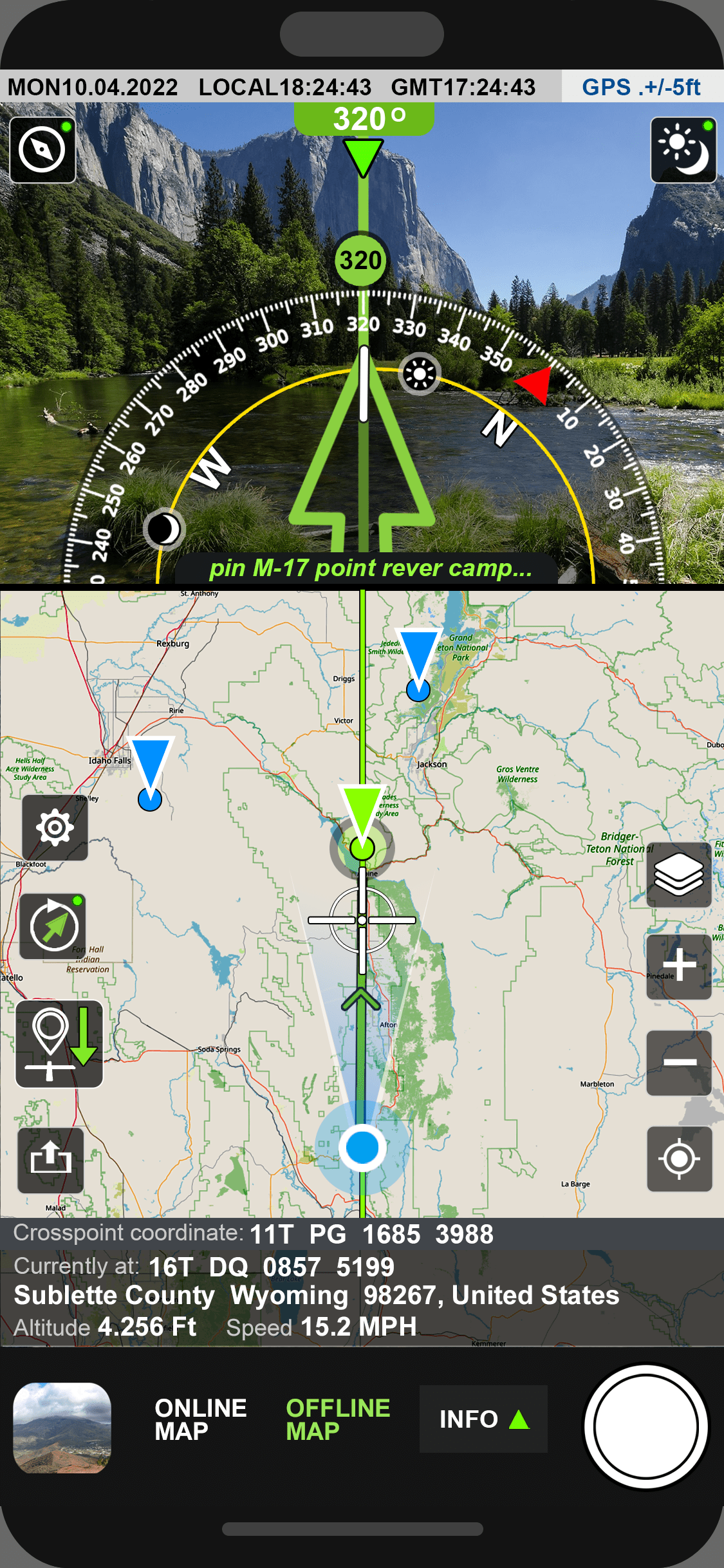Select the OFFLINE MAP option

click(338, 1419)
